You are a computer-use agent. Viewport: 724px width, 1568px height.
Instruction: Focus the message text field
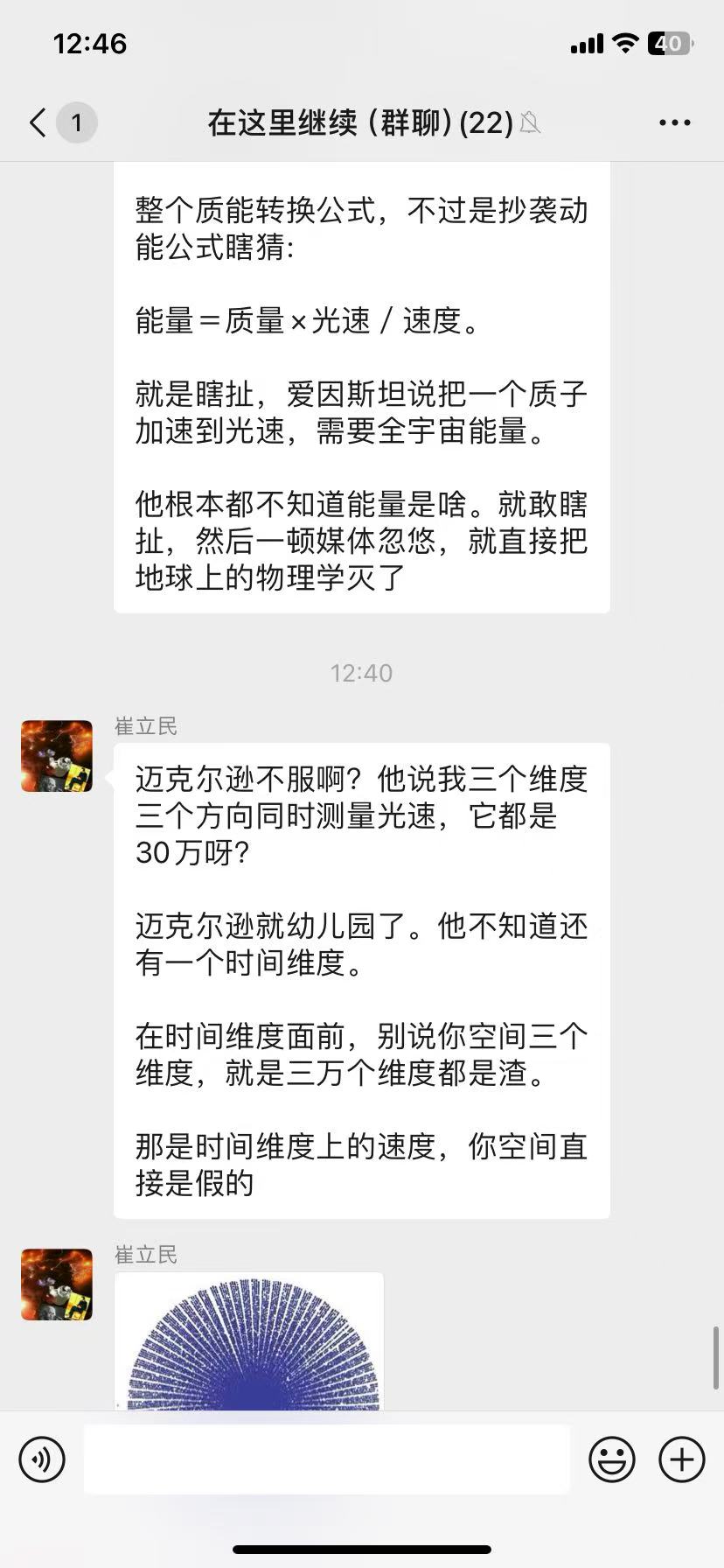(326, 1459)
